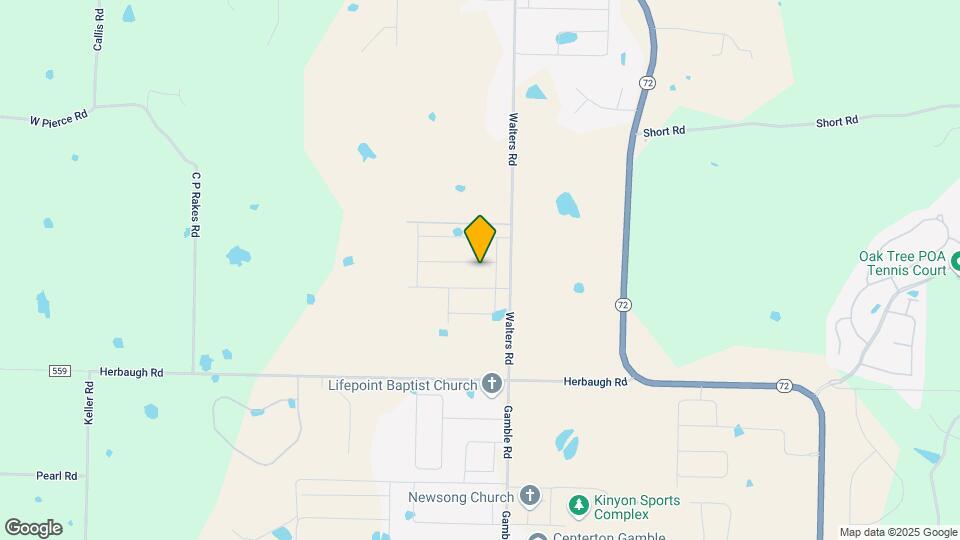Open the Kinyon Sports Complex place pin
This screenshot has height=540, width=960.
point(578,505)
